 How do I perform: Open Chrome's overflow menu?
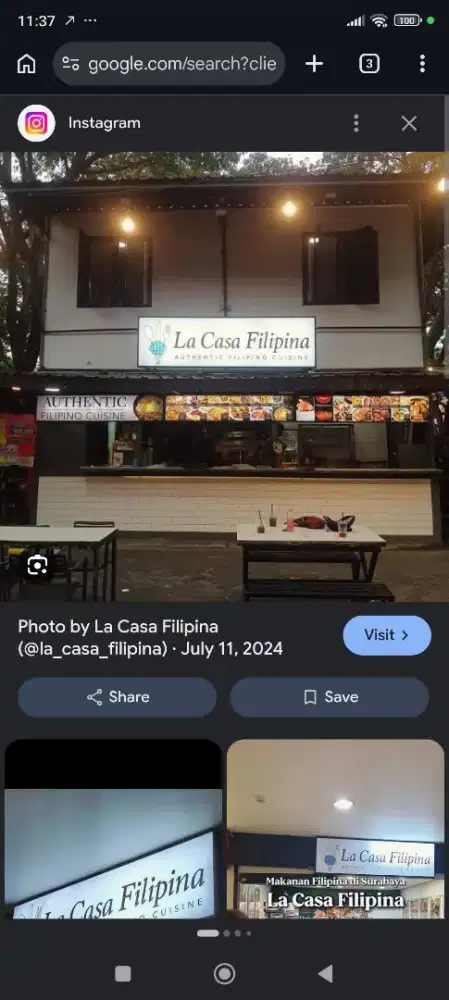coord(422,64)
